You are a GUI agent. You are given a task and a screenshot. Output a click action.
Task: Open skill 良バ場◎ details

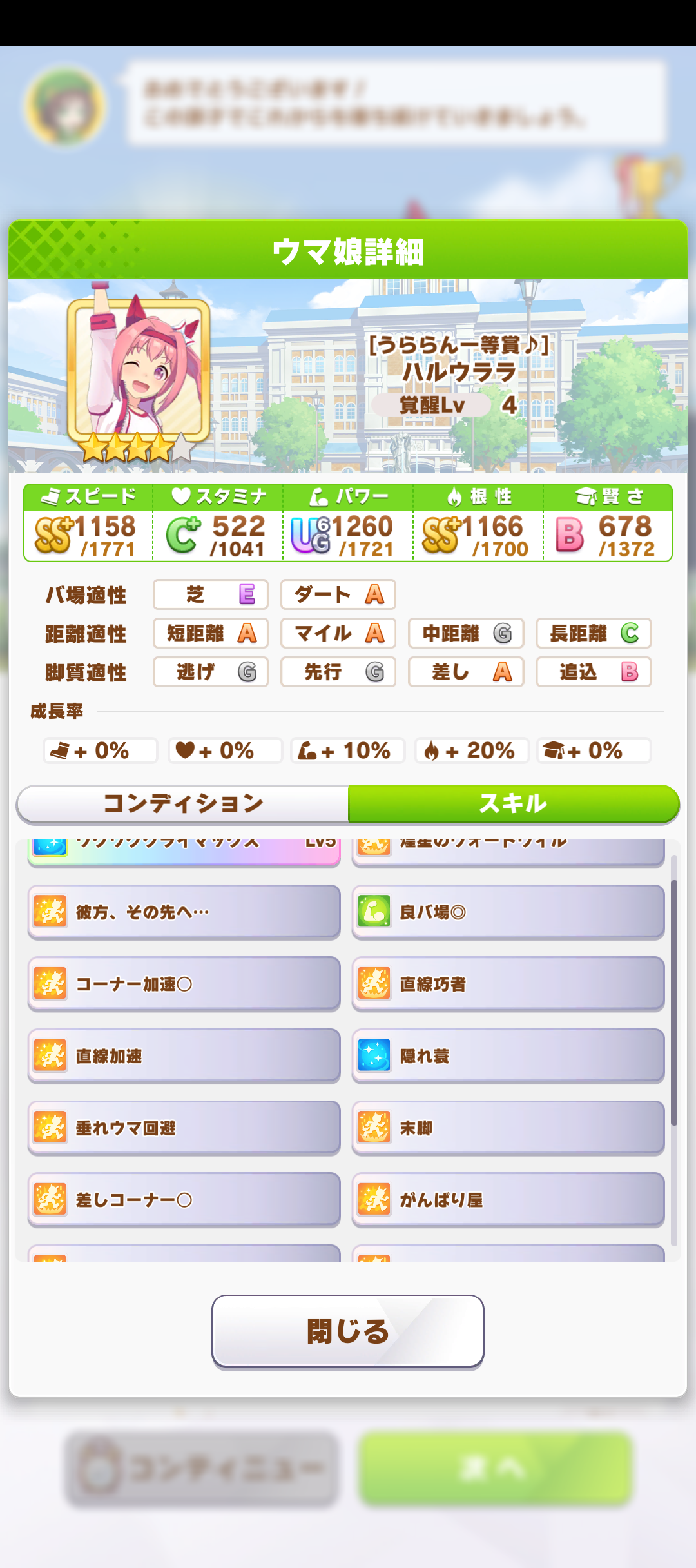tap(508, 912)
